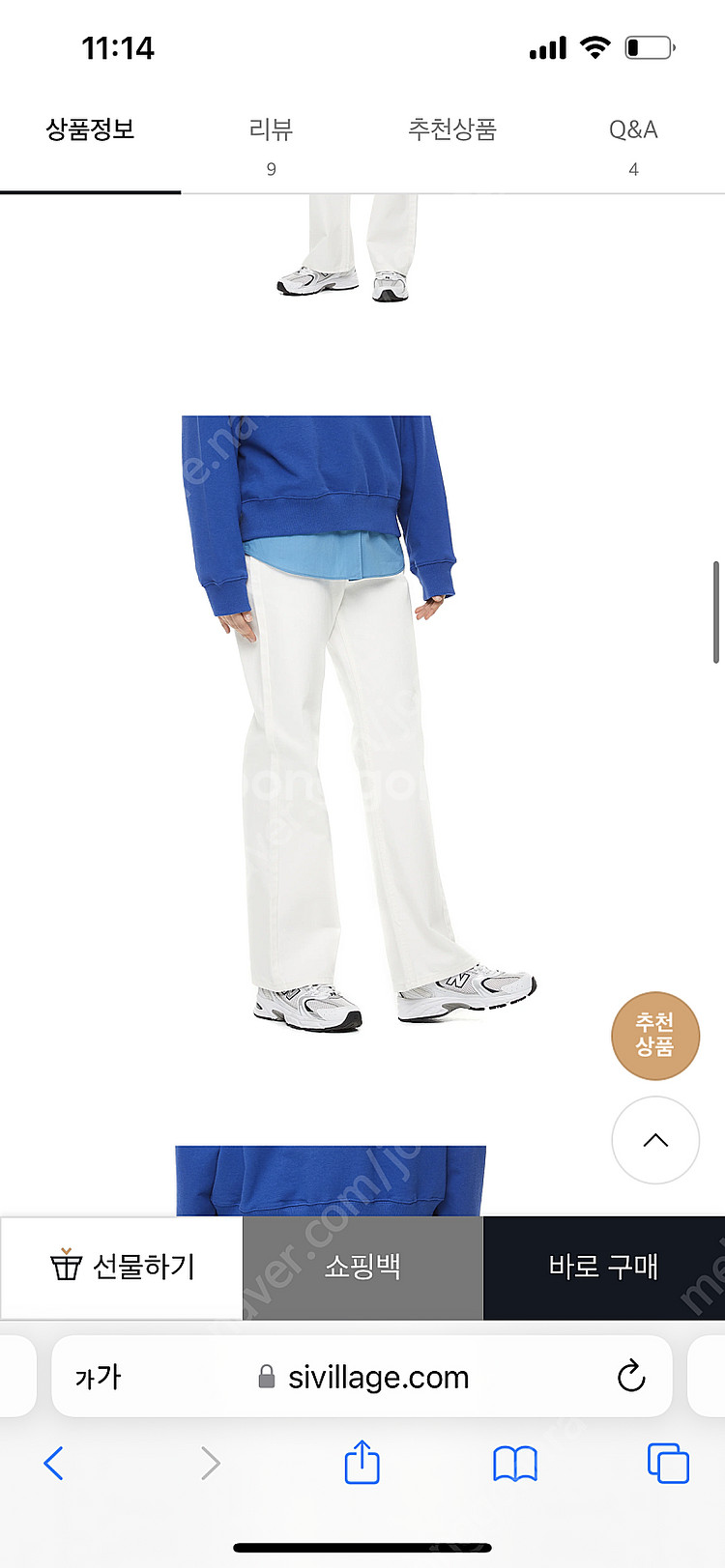Tap 바로 구매 to buy now

(x=603, y=1267)
